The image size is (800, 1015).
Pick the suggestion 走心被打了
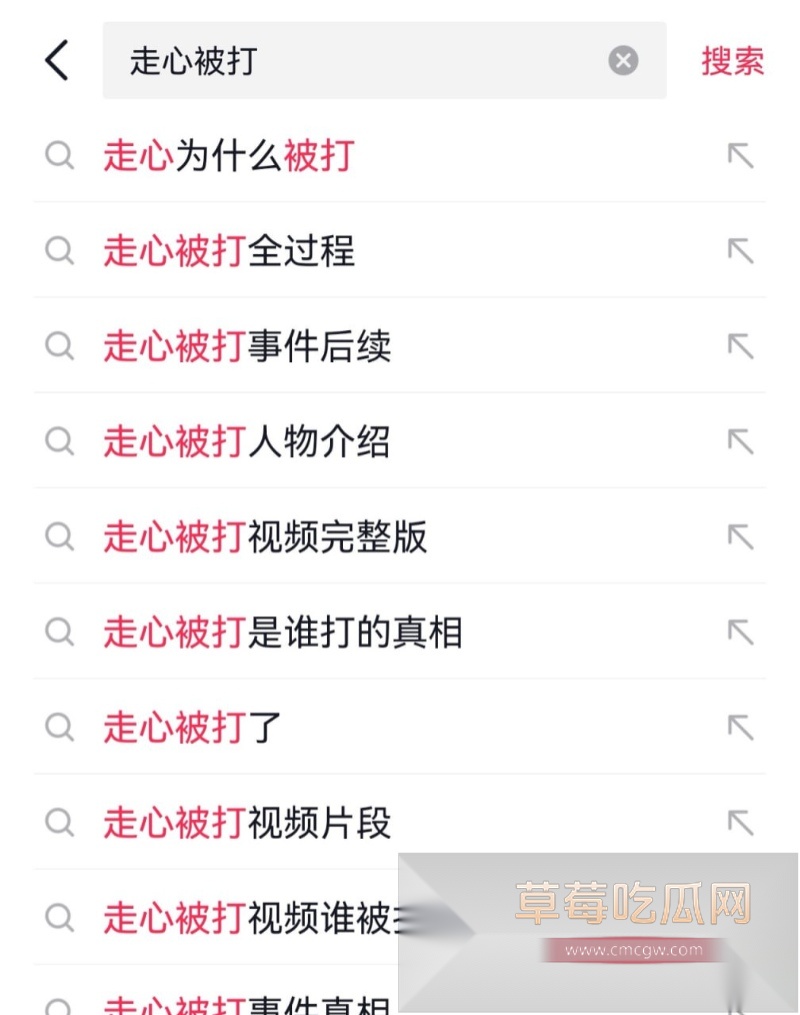(x=193, y=727)
